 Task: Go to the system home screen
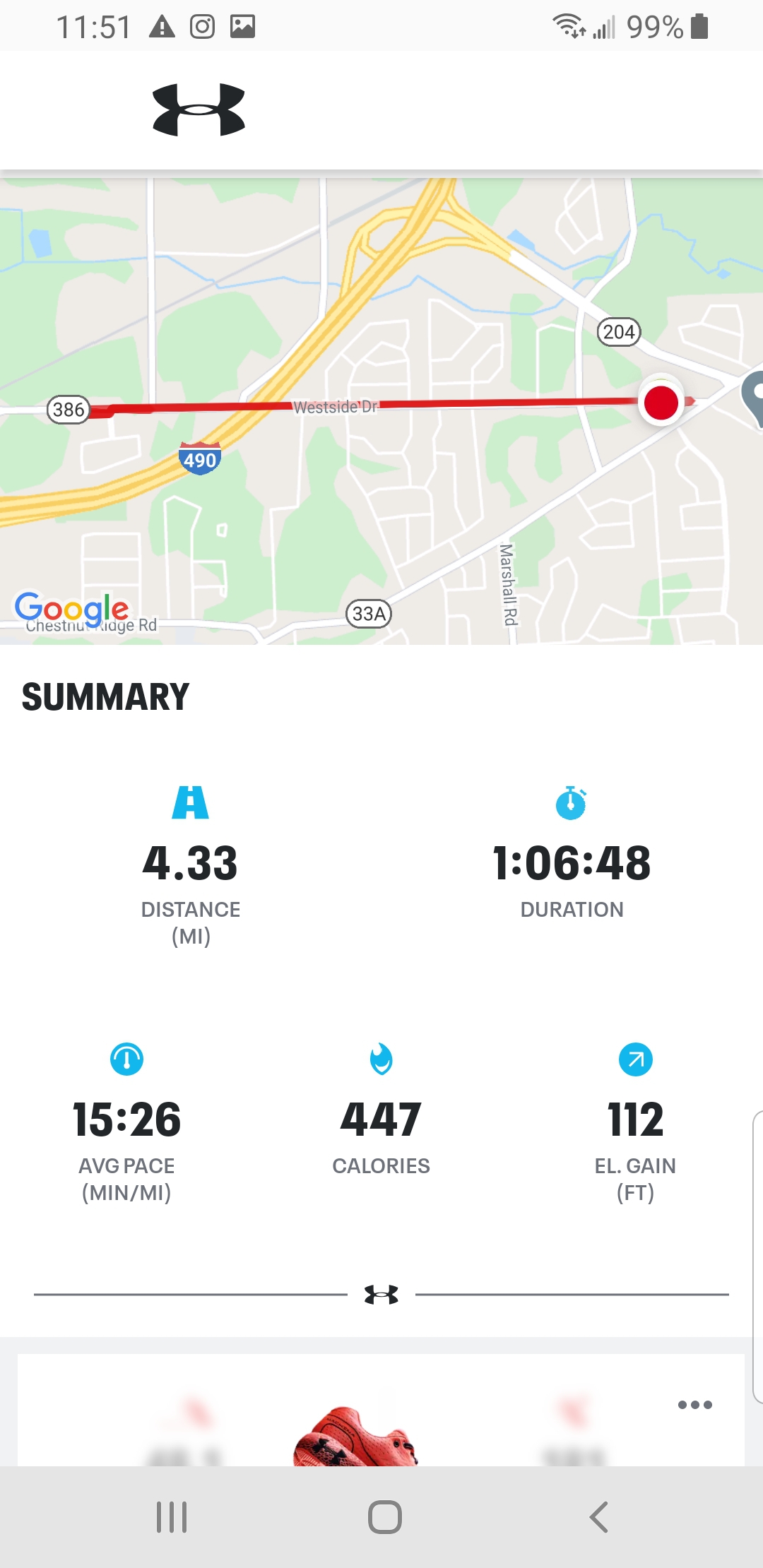pos(385,1516)
